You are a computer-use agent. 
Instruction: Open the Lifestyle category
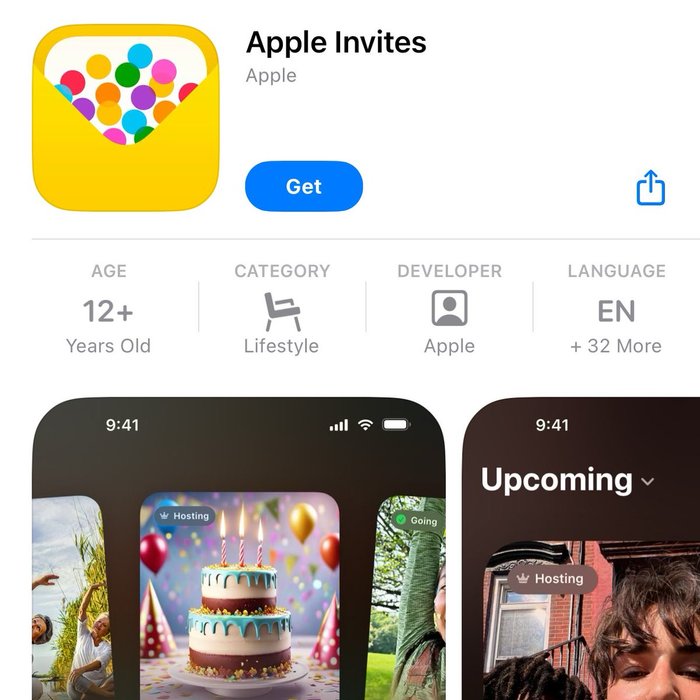[281, 310]
